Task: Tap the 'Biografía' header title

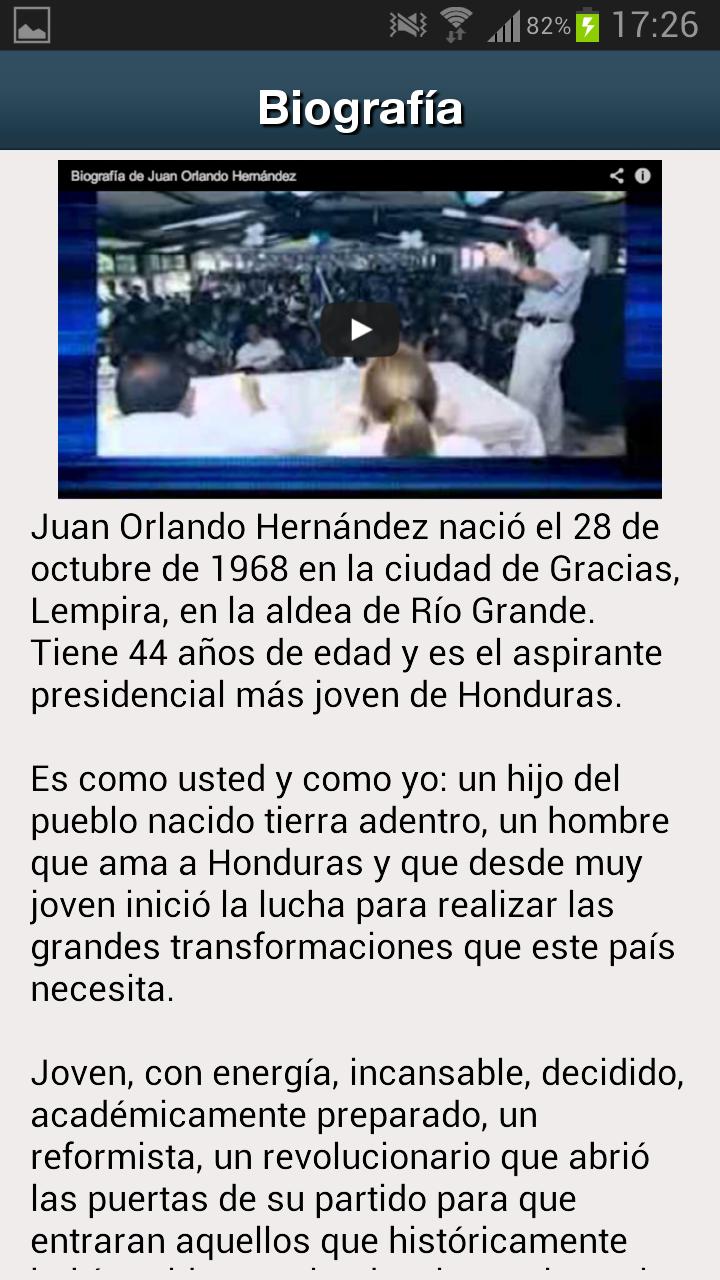Action: click(360, 106)
